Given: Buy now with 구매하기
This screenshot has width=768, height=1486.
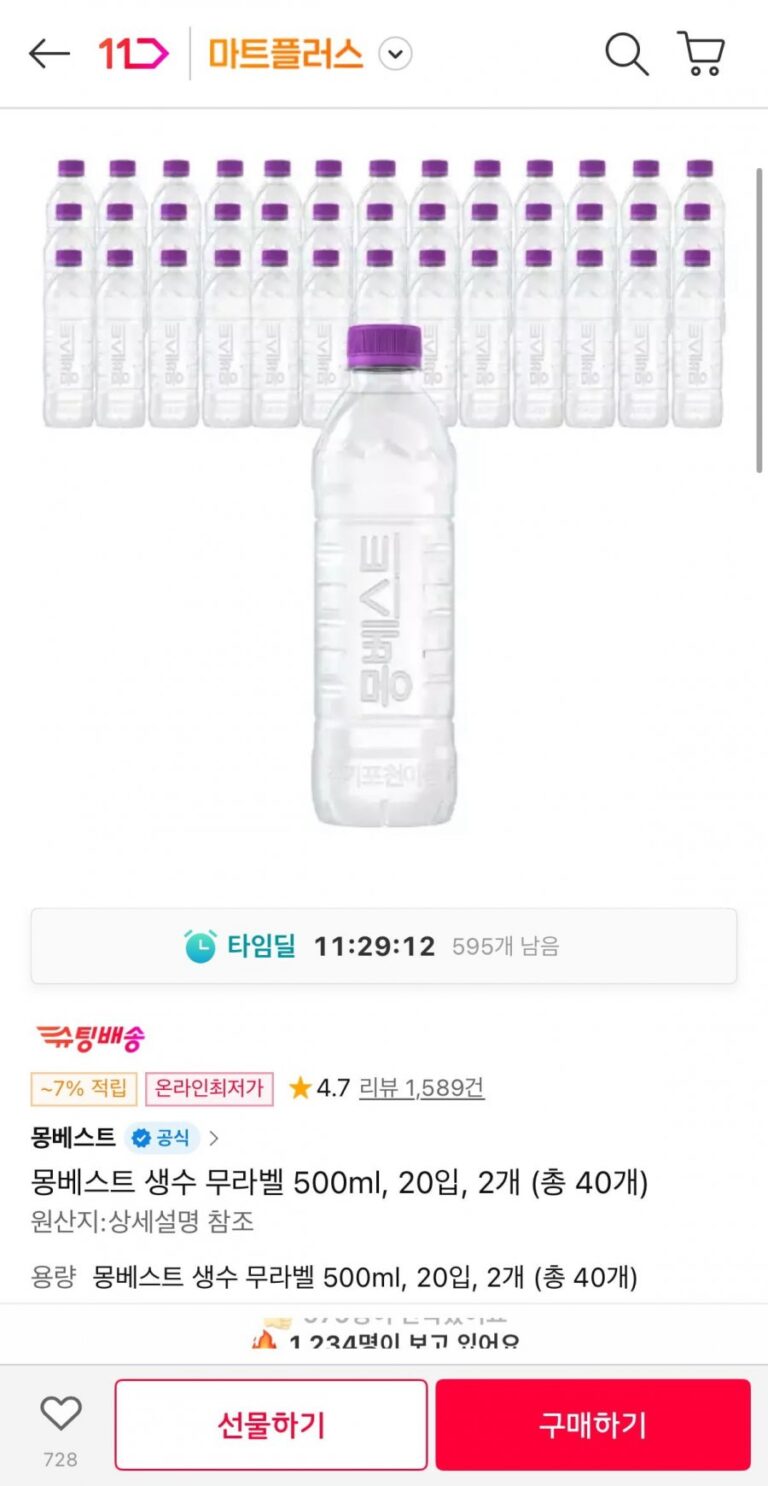Looking at the screenshot, I should pyautogui.click(x=592, y=1425).
